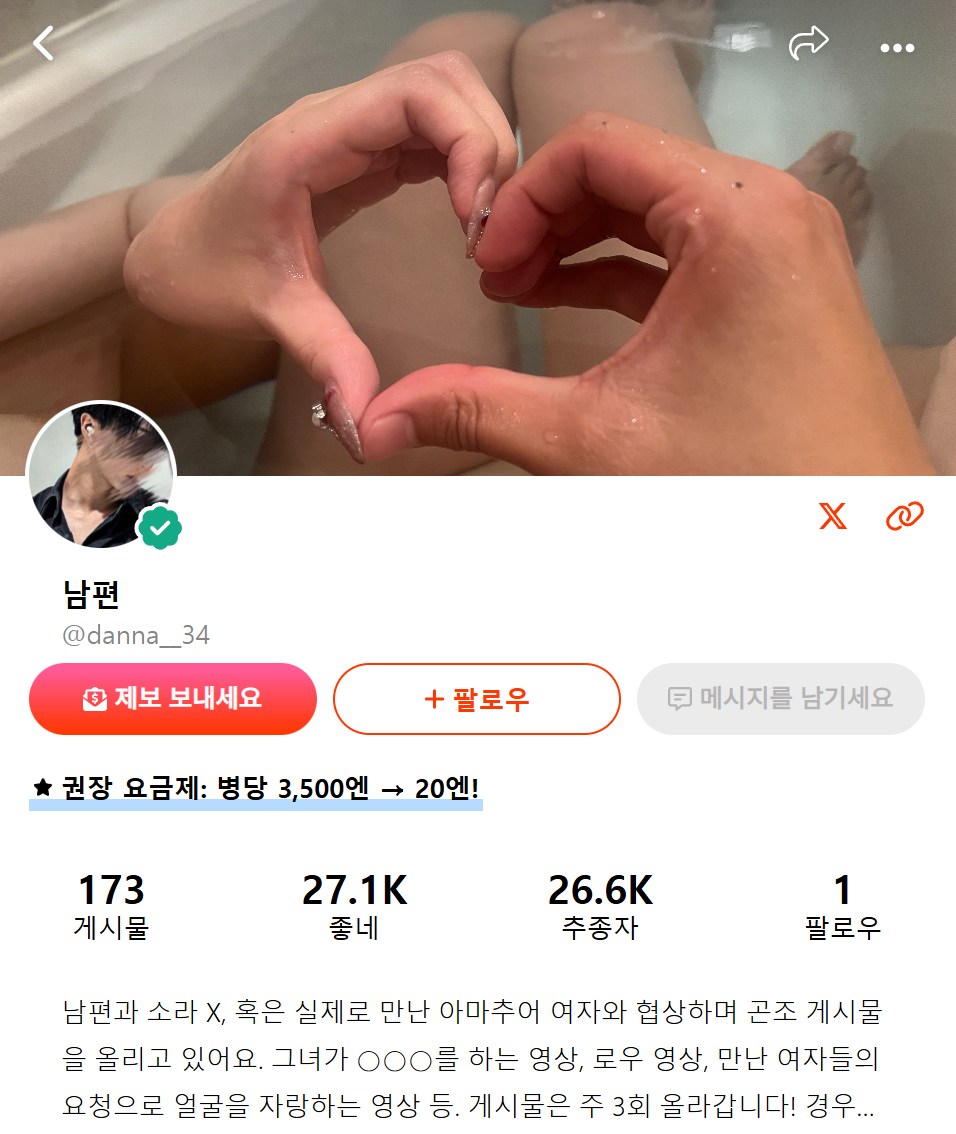The image size is (956, 1134).
Task: Go back using the left arrow icon
Action: pyautogui.click(x=41, y=45)
